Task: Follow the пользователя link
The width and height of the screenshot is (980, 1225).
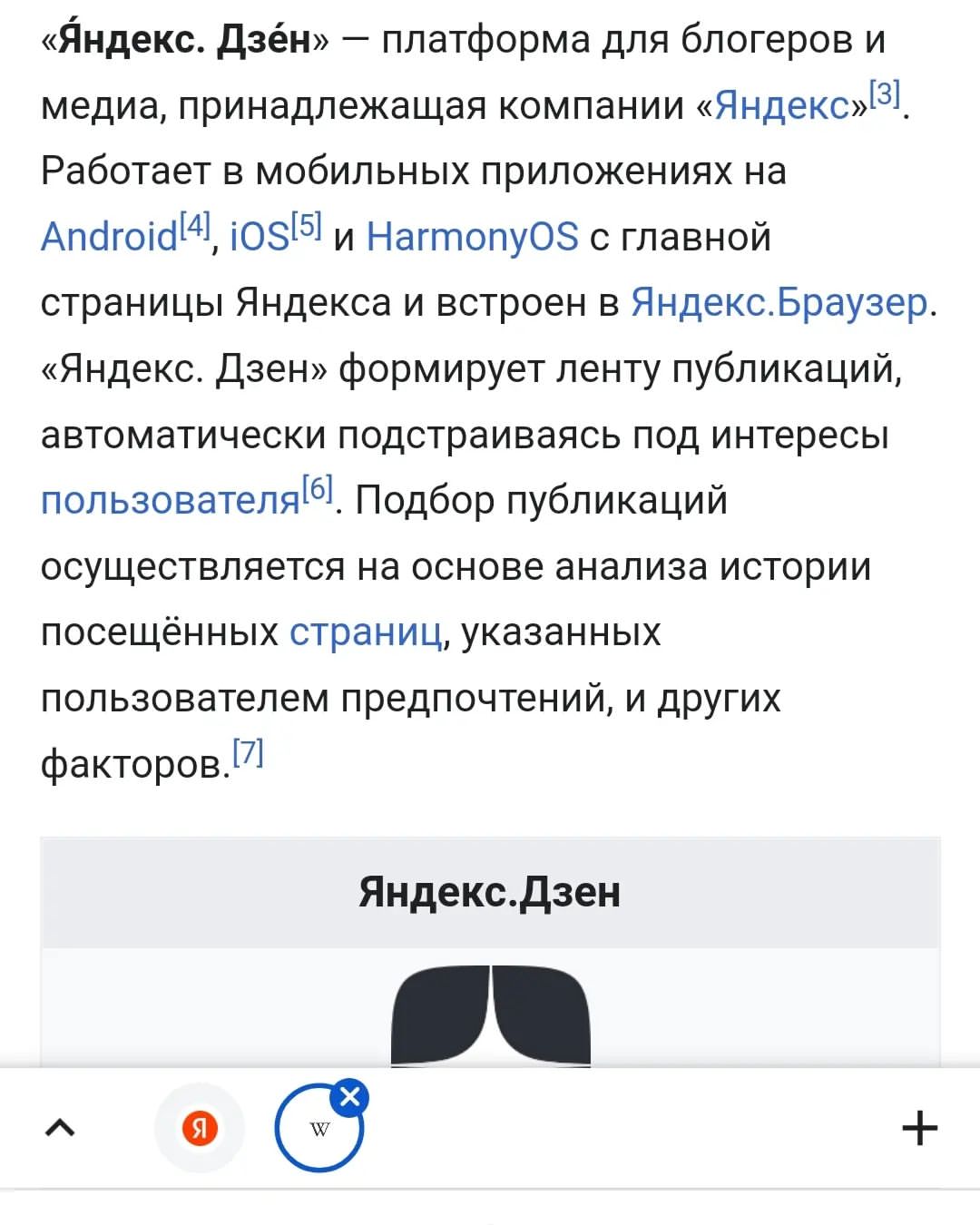Action: pos(171,500)
